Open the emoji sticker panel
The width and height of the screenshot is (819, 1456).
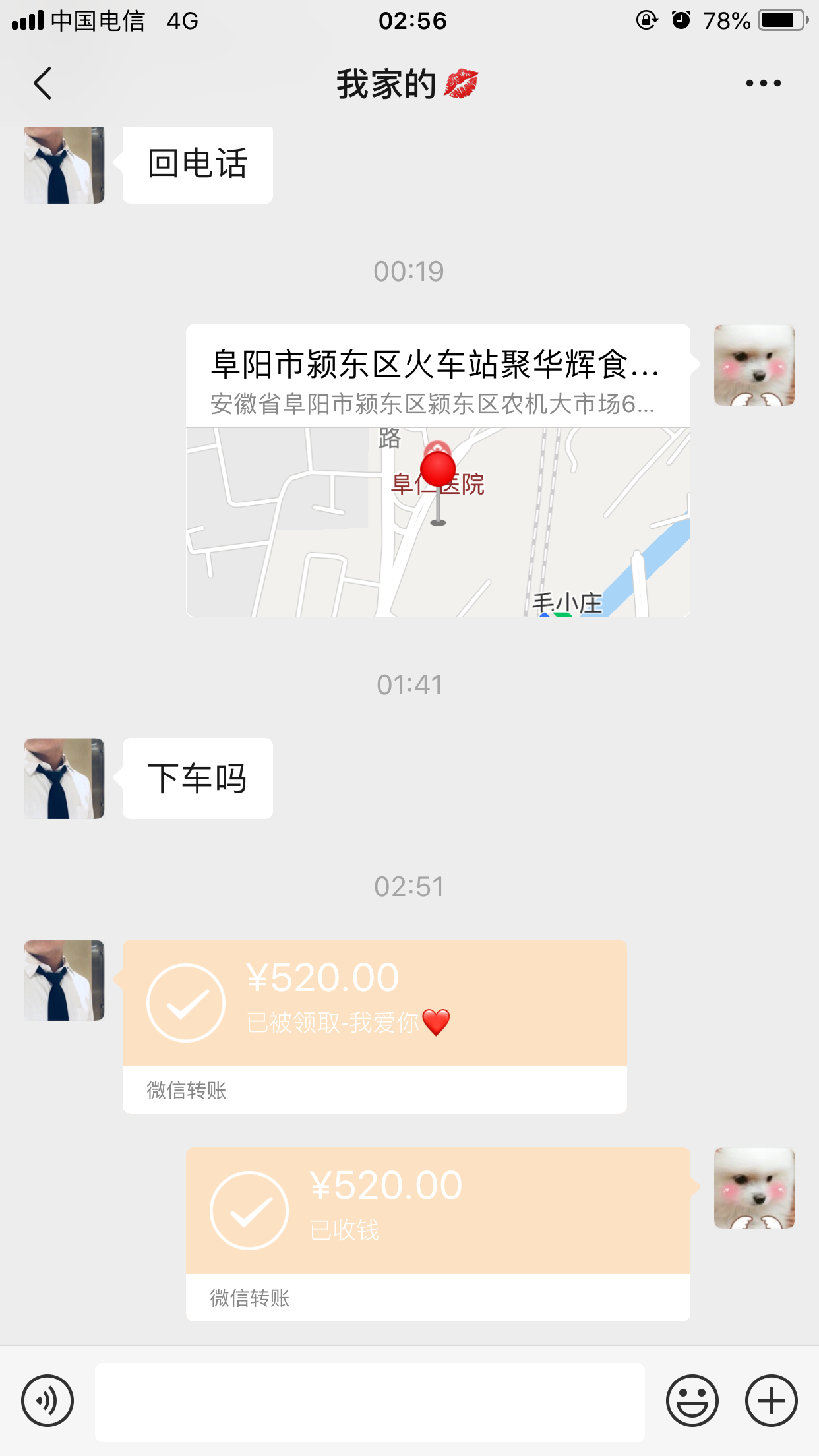[692, 1400]
